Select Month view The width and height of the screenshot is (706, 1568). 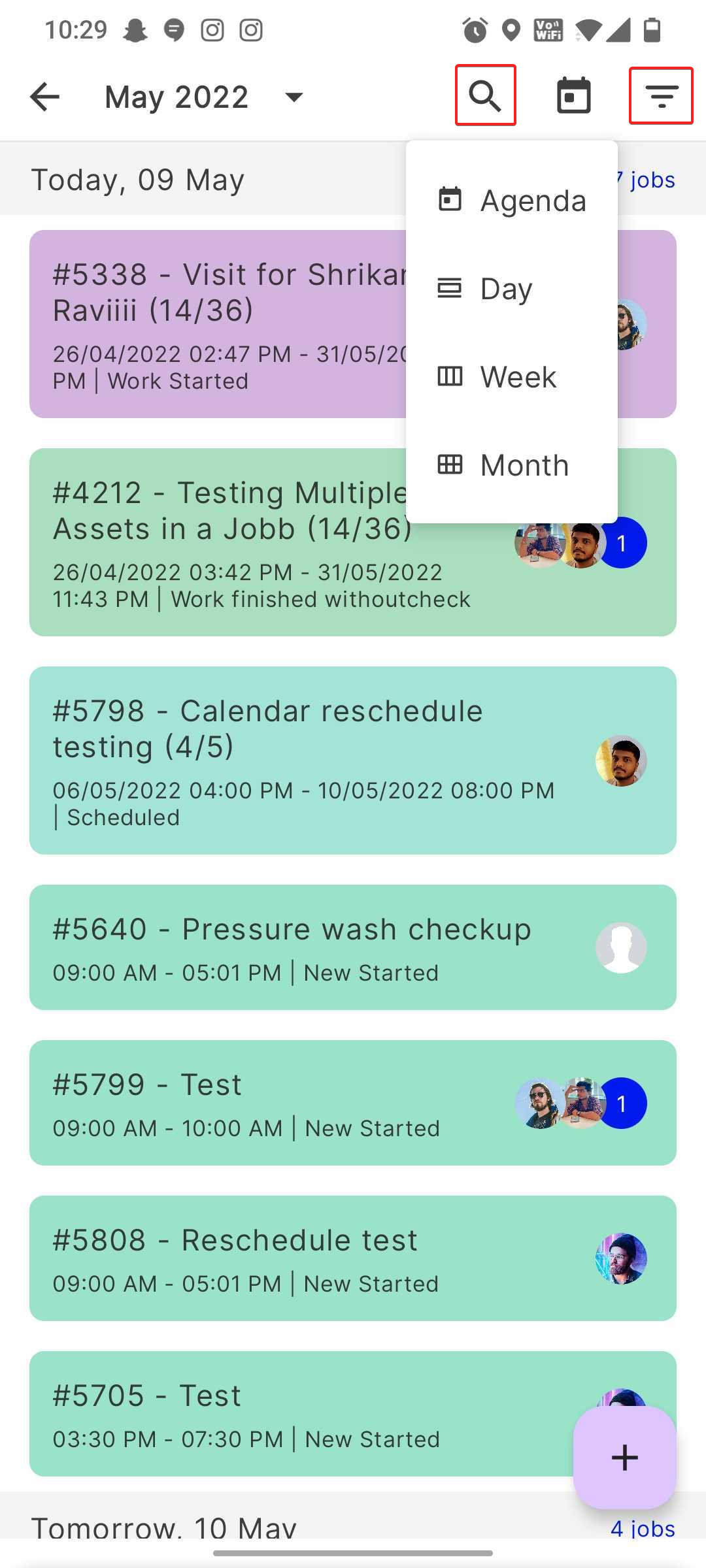(512, 465)
